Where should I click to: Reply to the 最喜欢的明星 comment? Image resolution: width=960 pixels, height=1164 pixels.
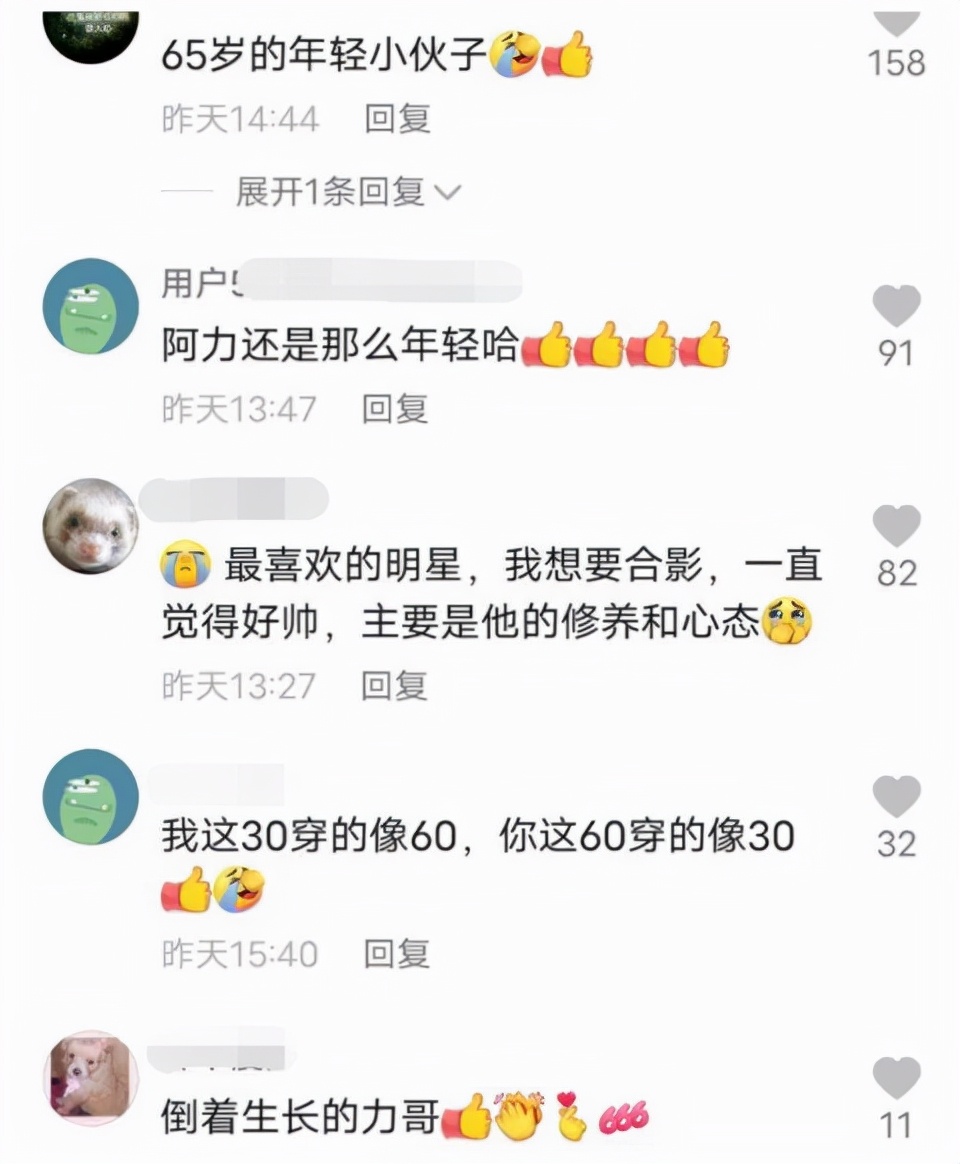pyautogui.click(x=394, y=685)
